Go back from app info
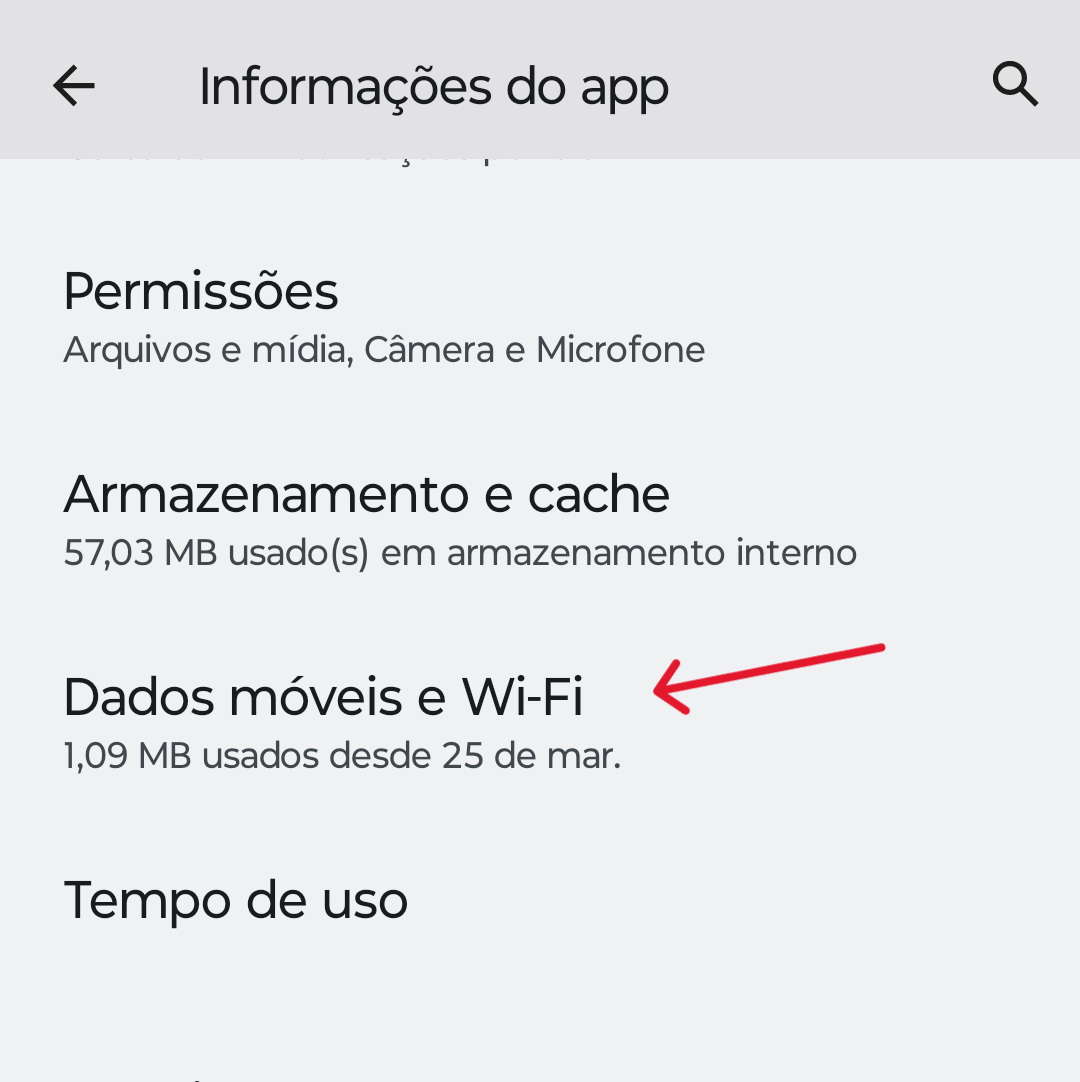The image size is (1080, 1082). [73, 86]
